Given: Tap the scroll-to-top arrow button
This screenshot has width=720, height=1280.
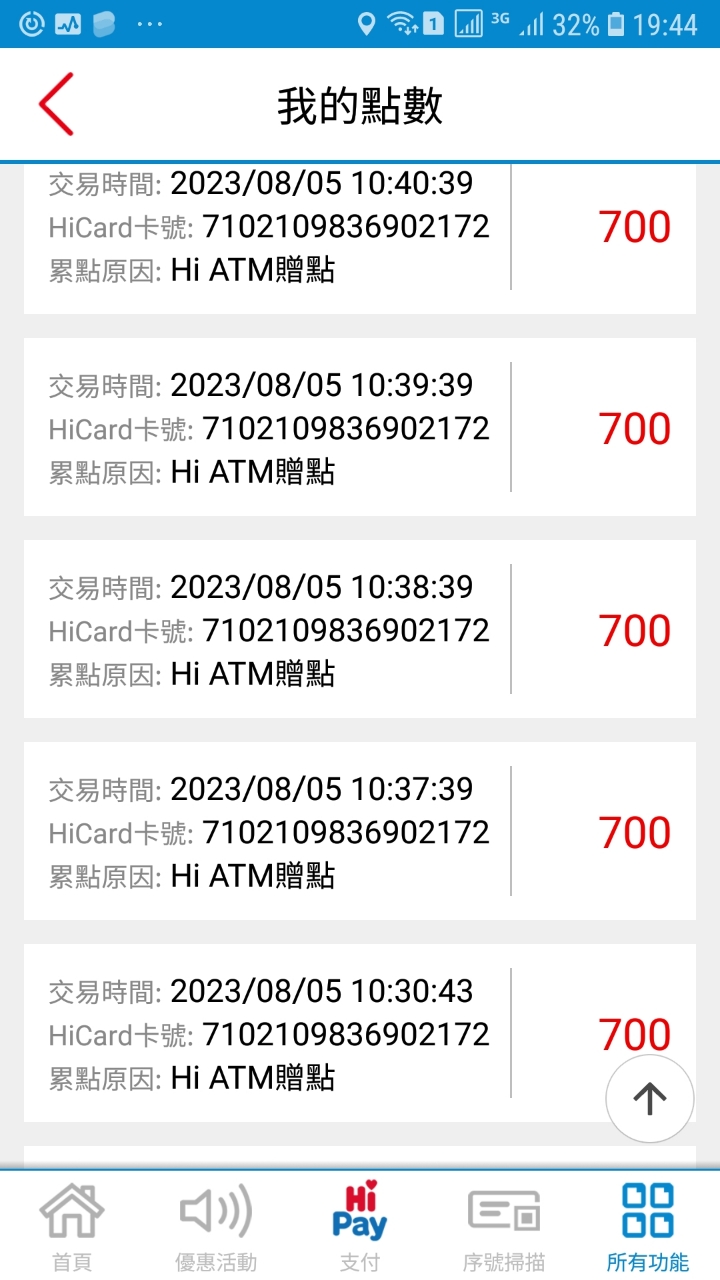Looking at the screenshot, I should (x=650, y=1099).
